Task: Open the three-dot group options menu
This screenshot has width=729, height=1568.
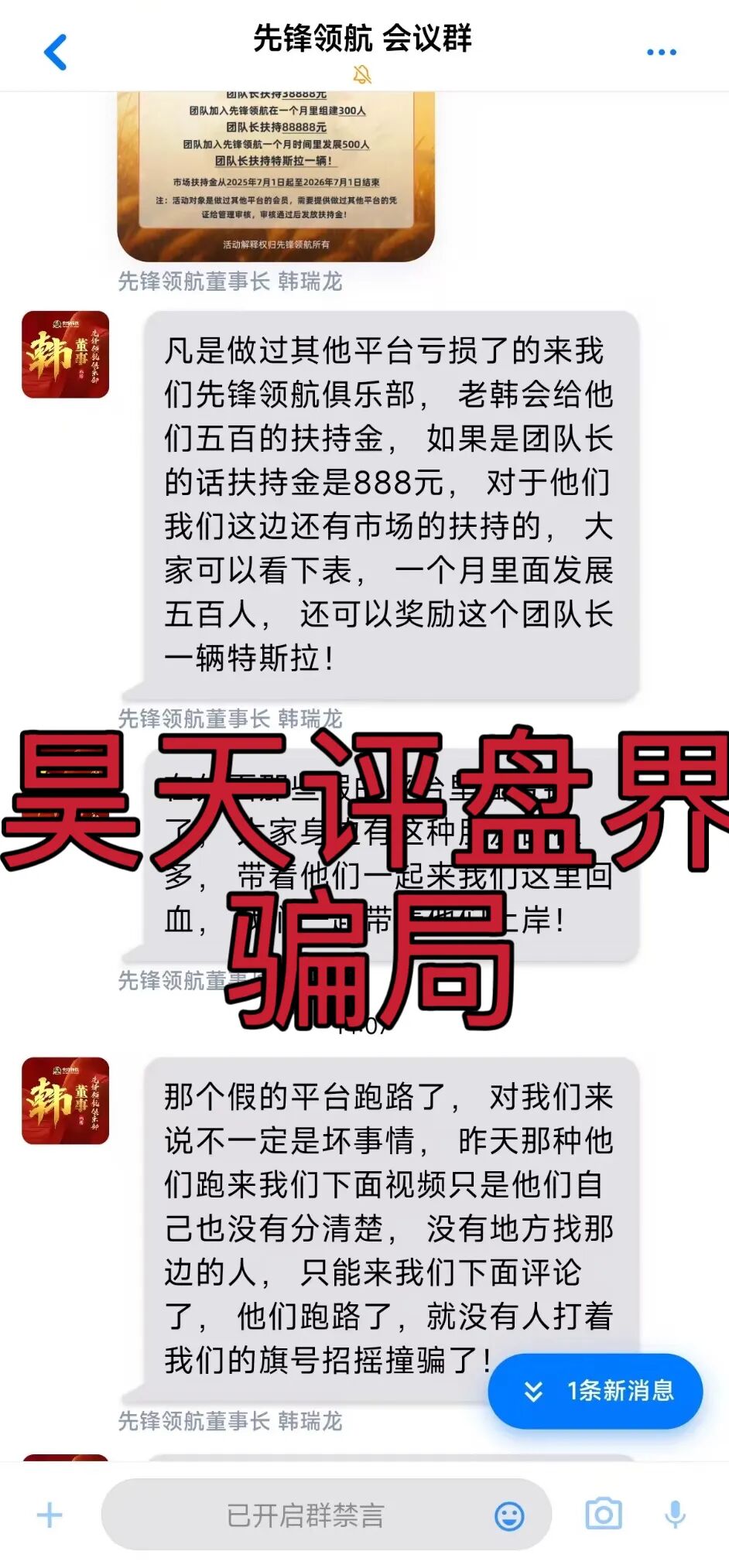Action: pyautogui.click(x=661, y=53)
